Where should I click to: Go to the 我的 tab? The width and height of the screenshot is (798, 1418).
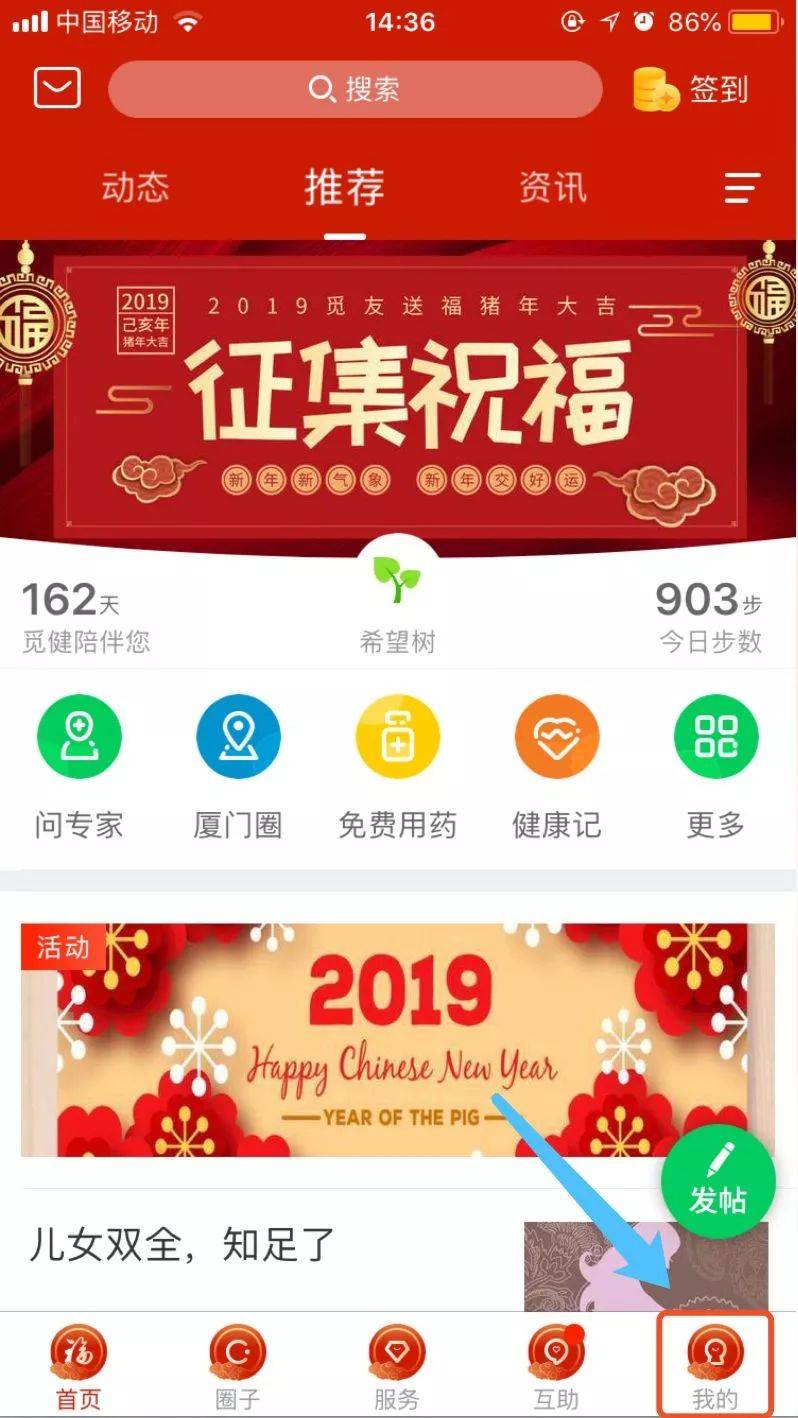[x=715, y=1365]
